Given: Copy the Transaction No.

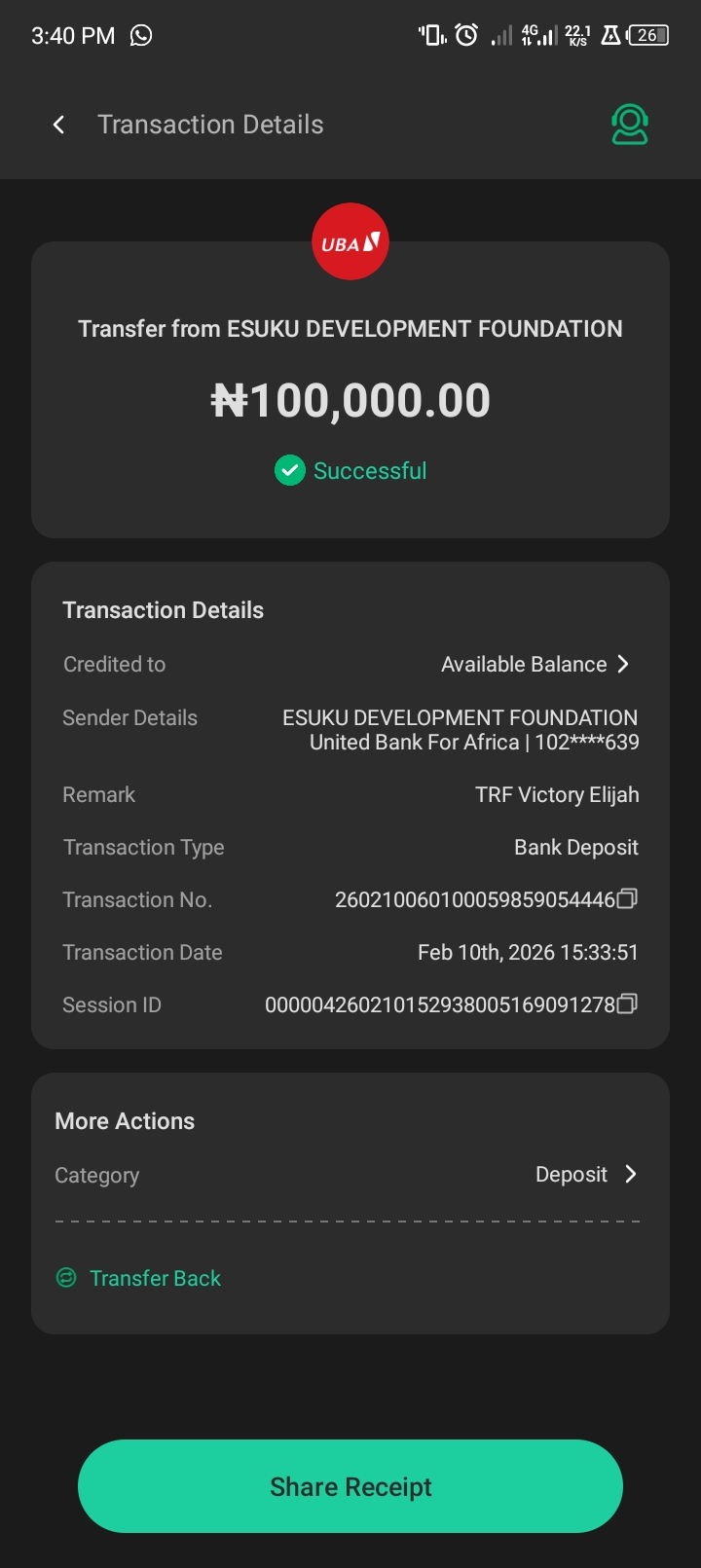Looking at the screenshot, I should [x=628, y=898].
